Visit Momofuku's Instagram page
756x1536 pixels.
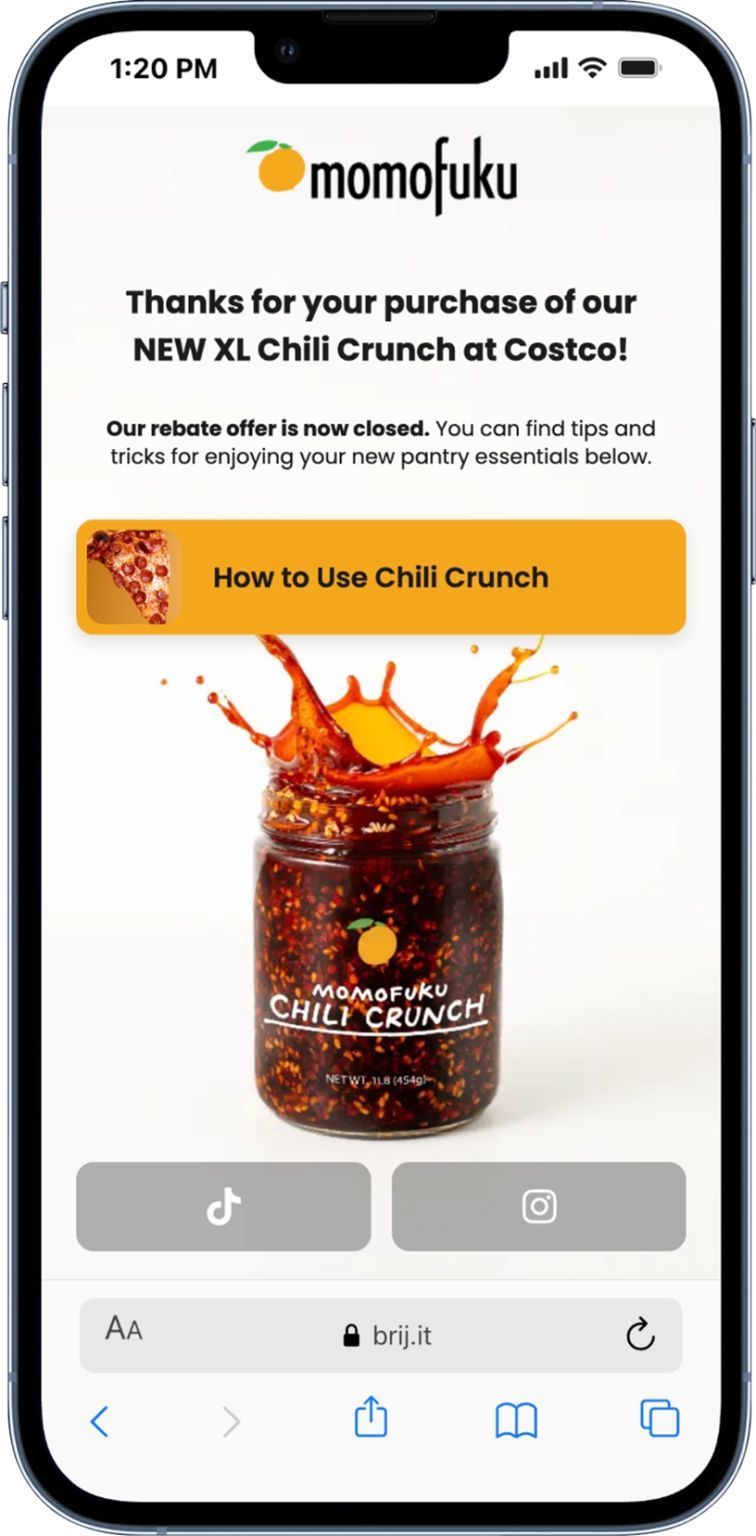pyautogui.click(x=538, y=1206)
